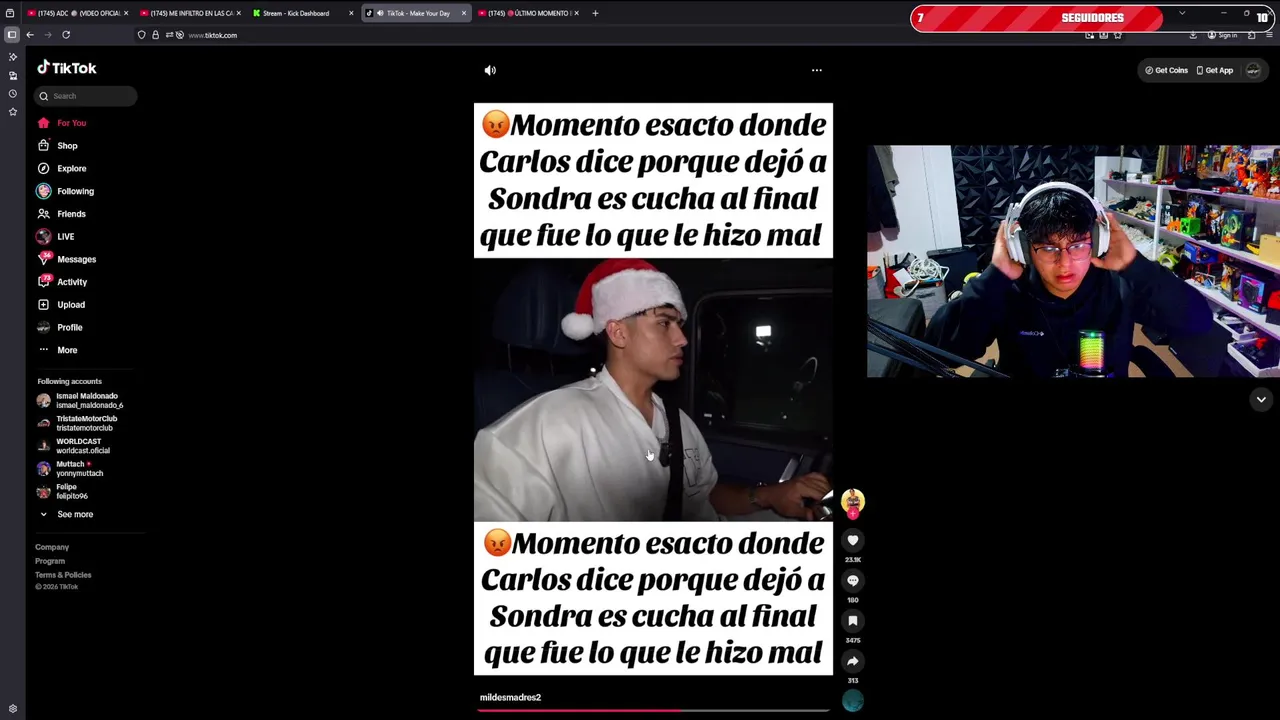Viewport: 1280px width, 720px height.
Task: Open the Friends tab
Action: click(x=70, y=214)
